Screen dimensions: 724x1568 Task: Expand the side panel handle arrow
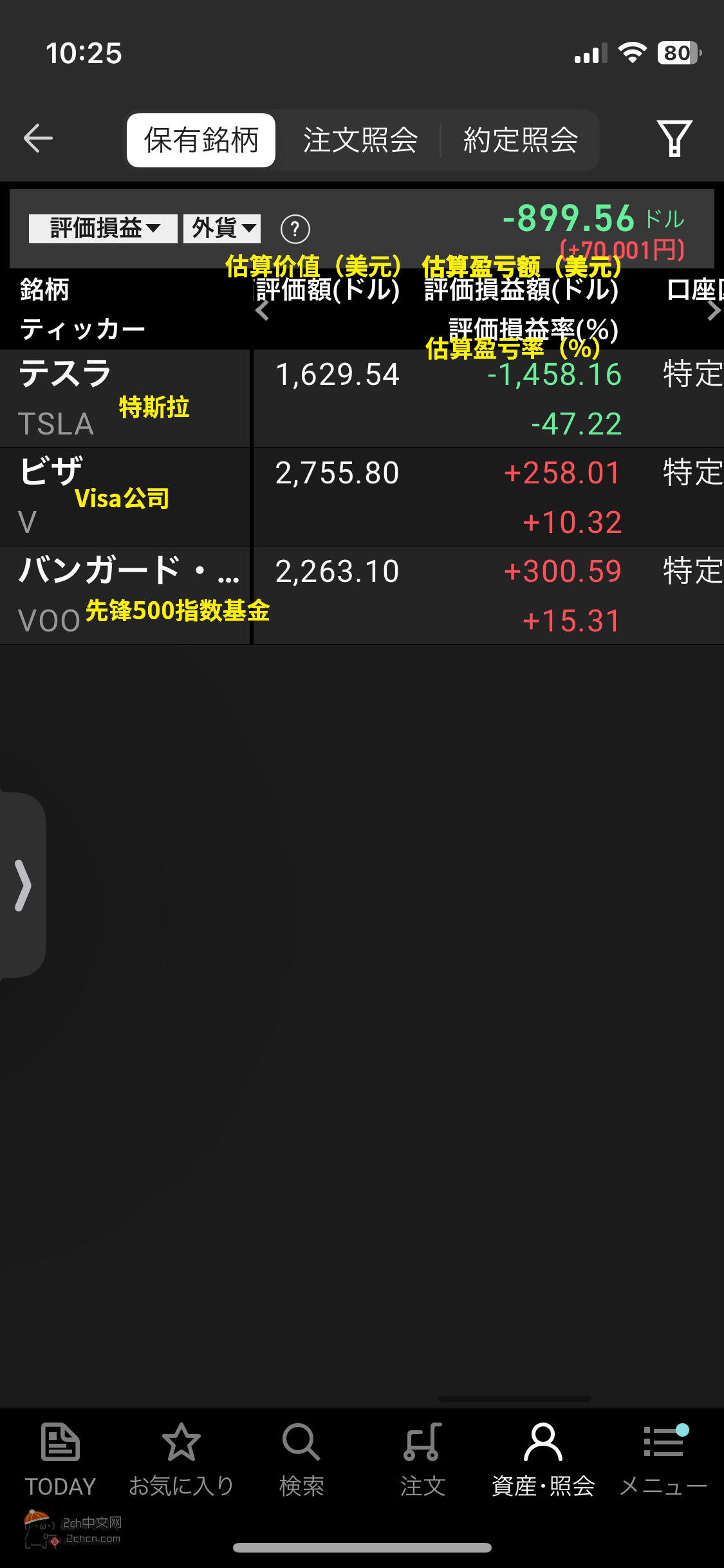click(x=23, y=886)
